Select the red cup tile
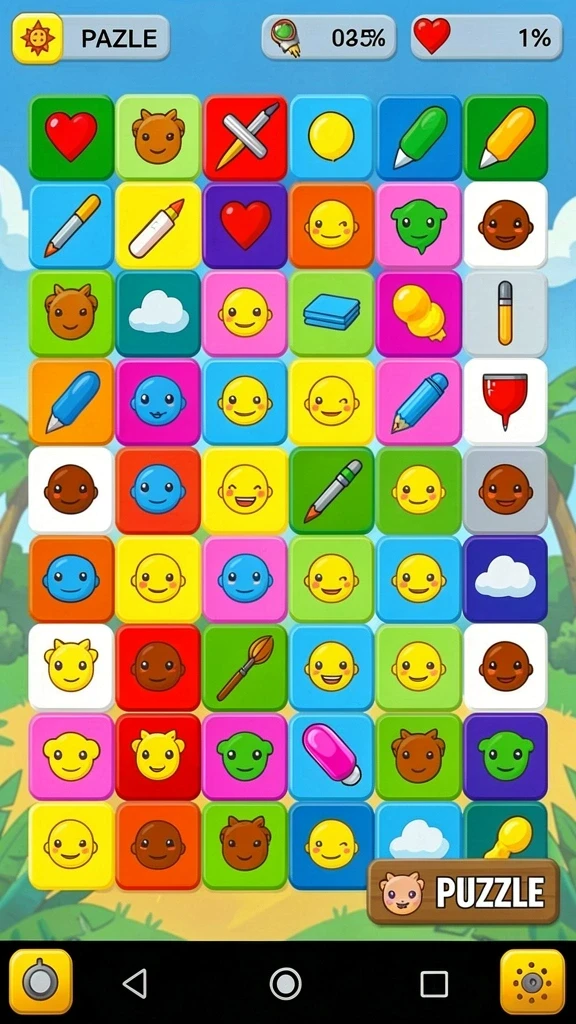Screen dimensions: 576x1024 pos(505,402)
